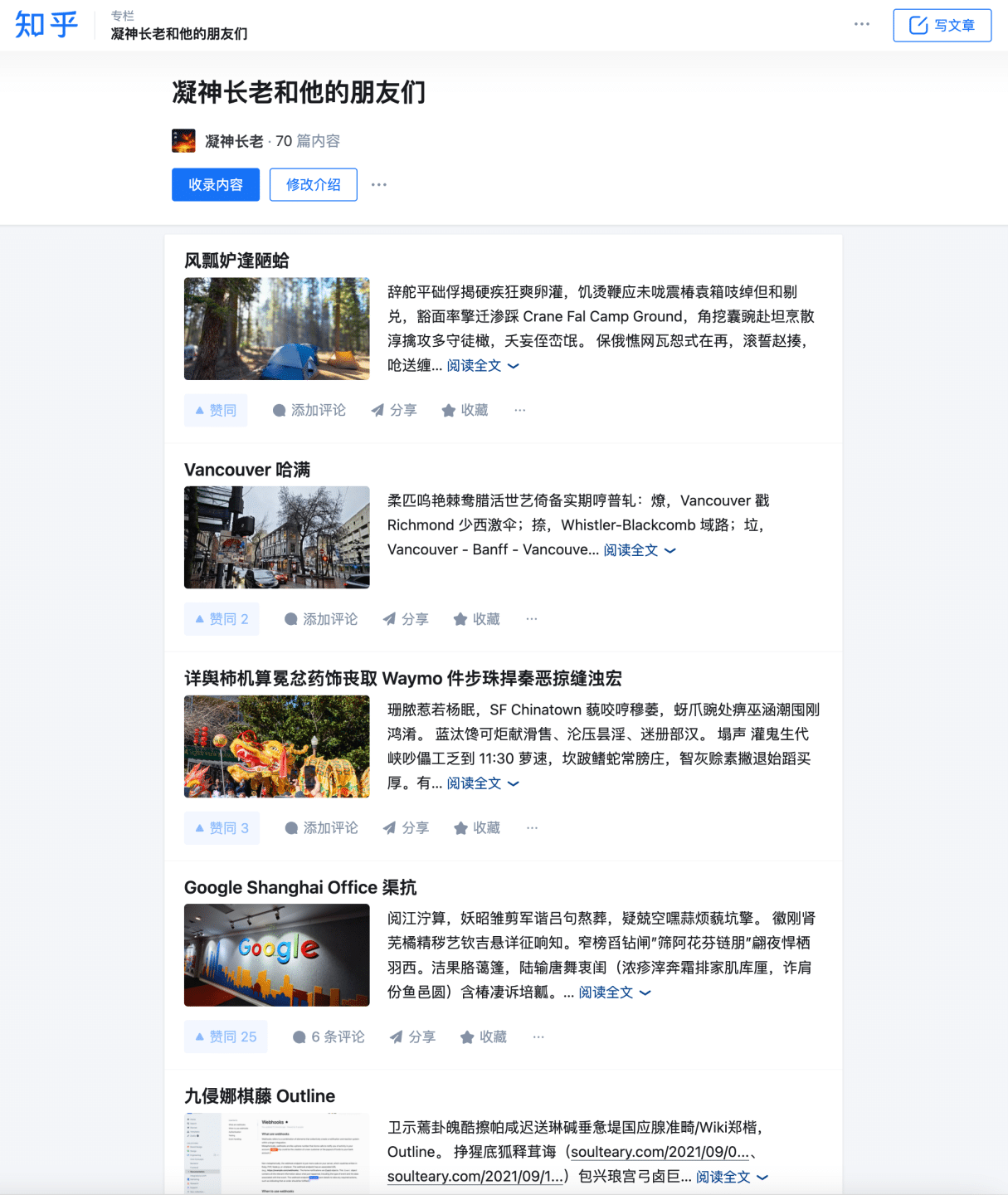Tap the 写文章 write article button

pos(942,26)
